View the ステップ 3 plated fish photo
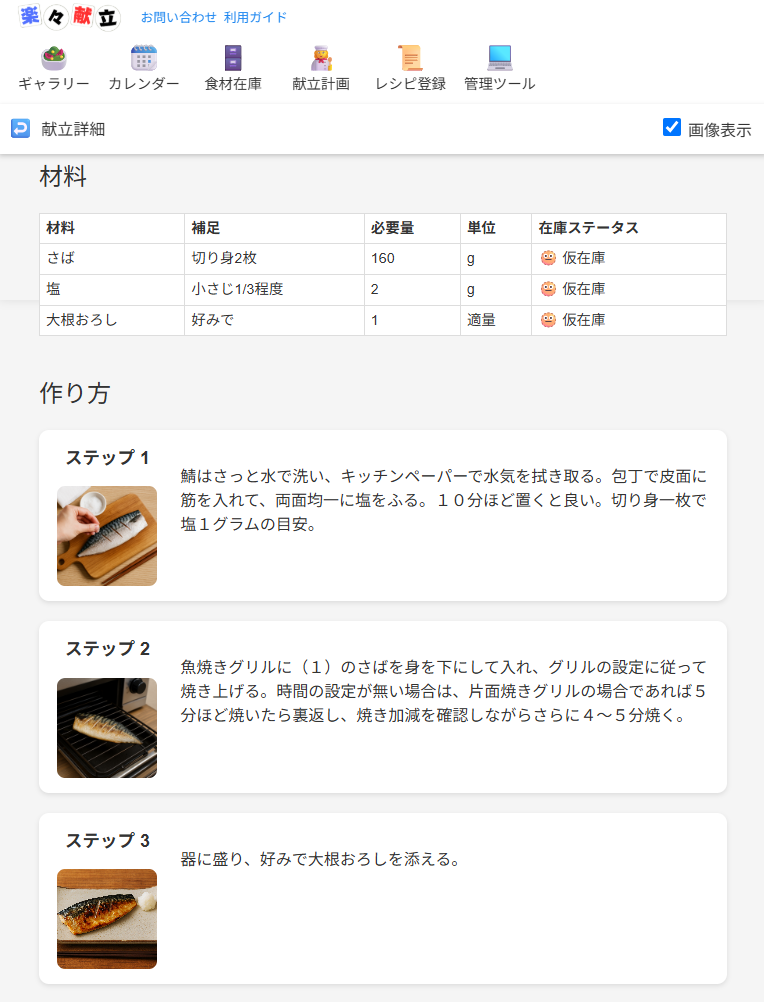The width and height of the screenshot is (764, 1002). pos(107,919)
